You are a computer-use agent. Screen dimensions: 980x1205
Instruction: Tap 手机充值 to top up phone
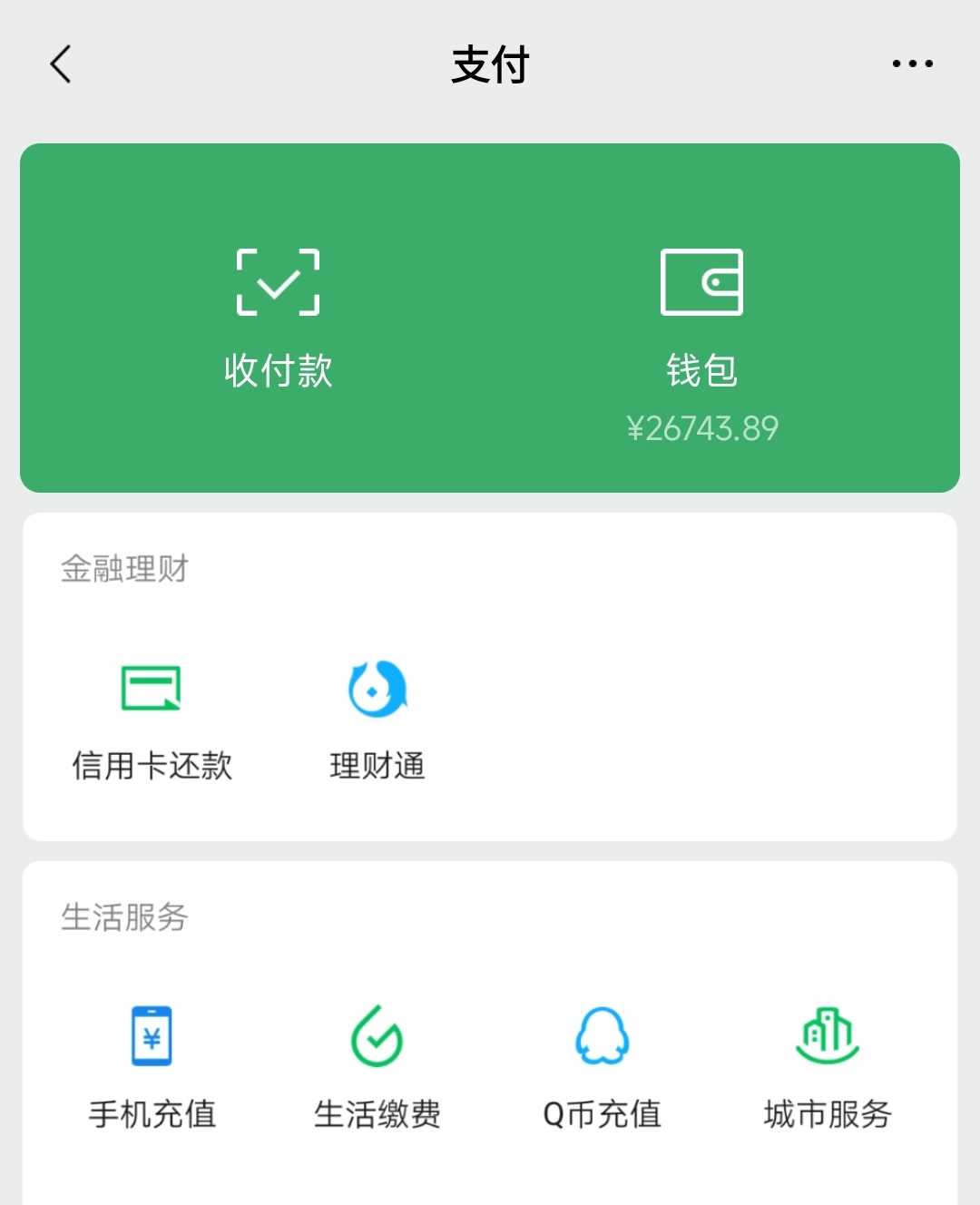tap(152, 1066)
